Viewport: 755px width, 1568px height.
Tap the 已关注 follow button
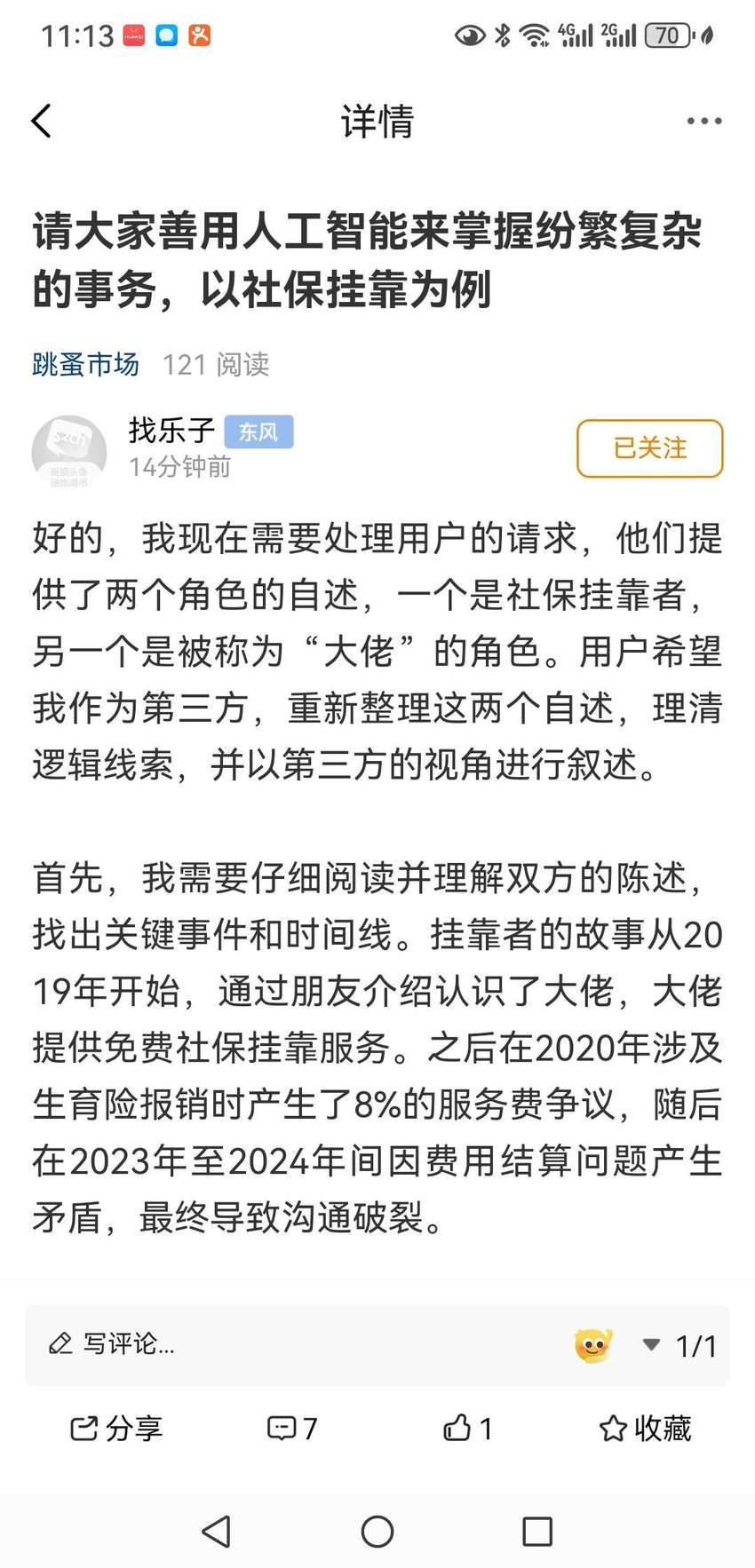pyautogui.click(x=650, y=448)
